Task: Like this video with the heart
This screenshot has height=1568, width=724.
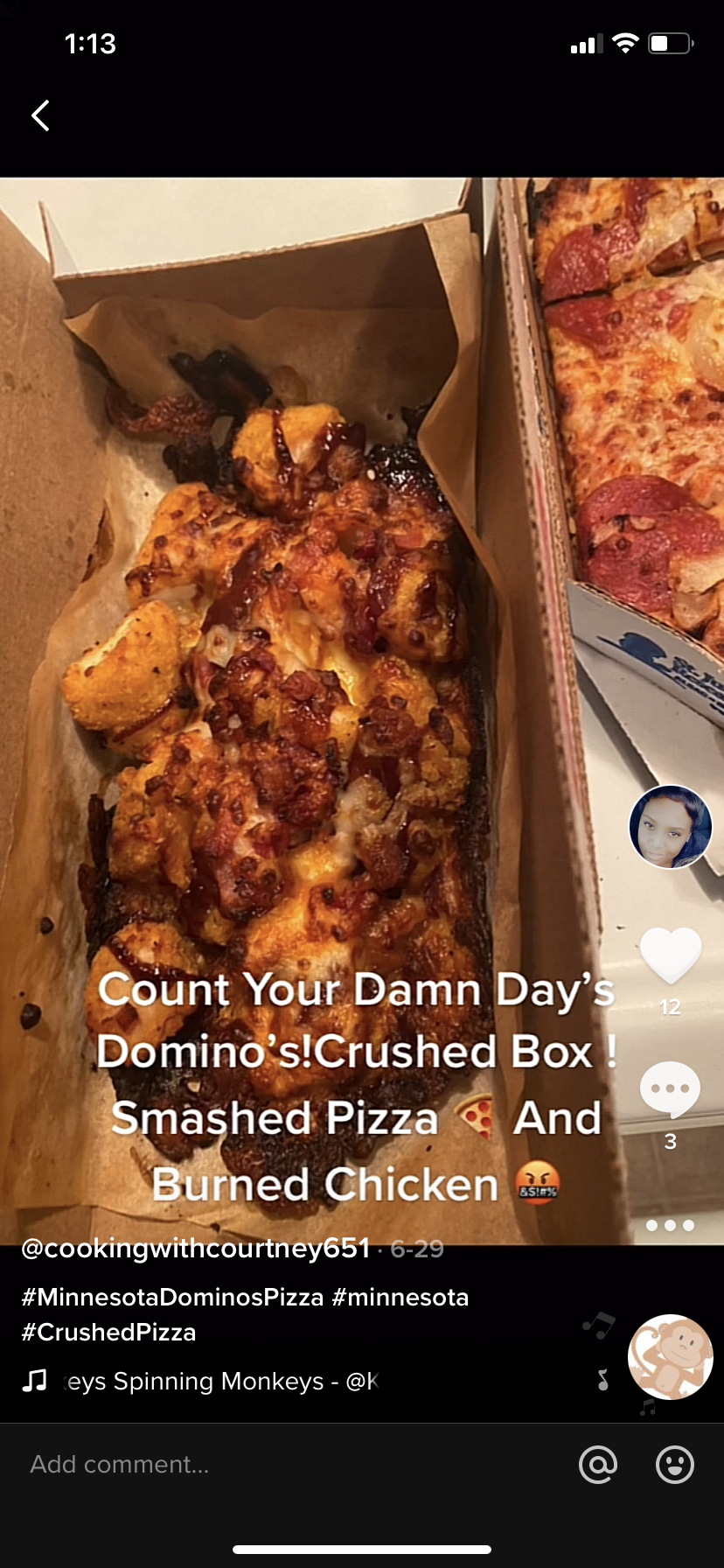Action: click(x=671, y=955)
